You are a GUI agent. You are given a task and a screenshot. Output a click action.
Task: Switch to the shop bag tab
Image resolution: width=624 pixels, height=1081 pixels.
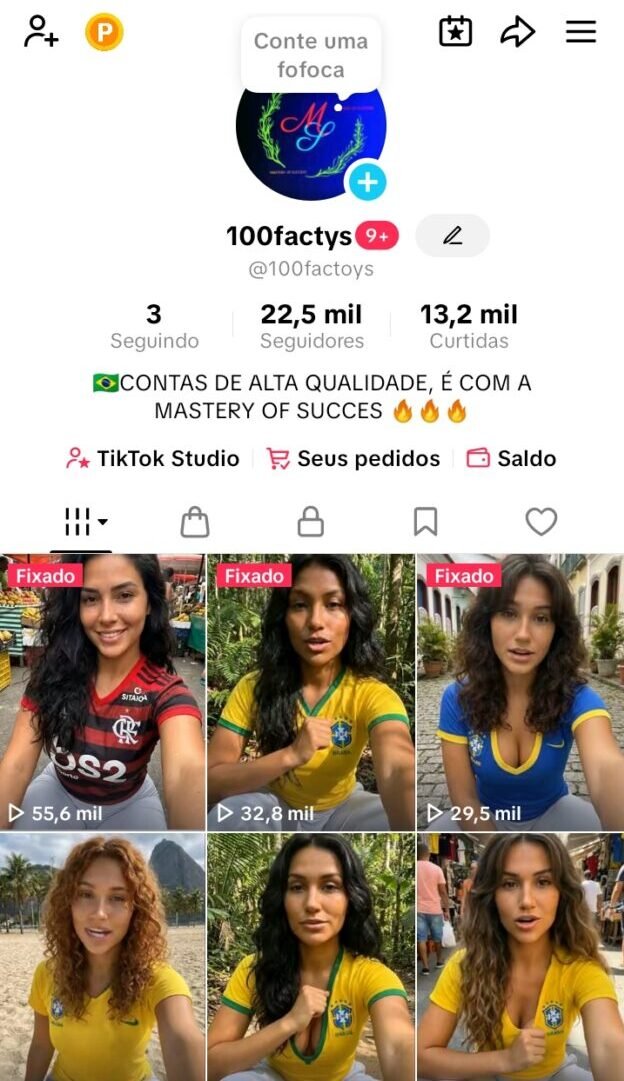click(x=195, y=522)
